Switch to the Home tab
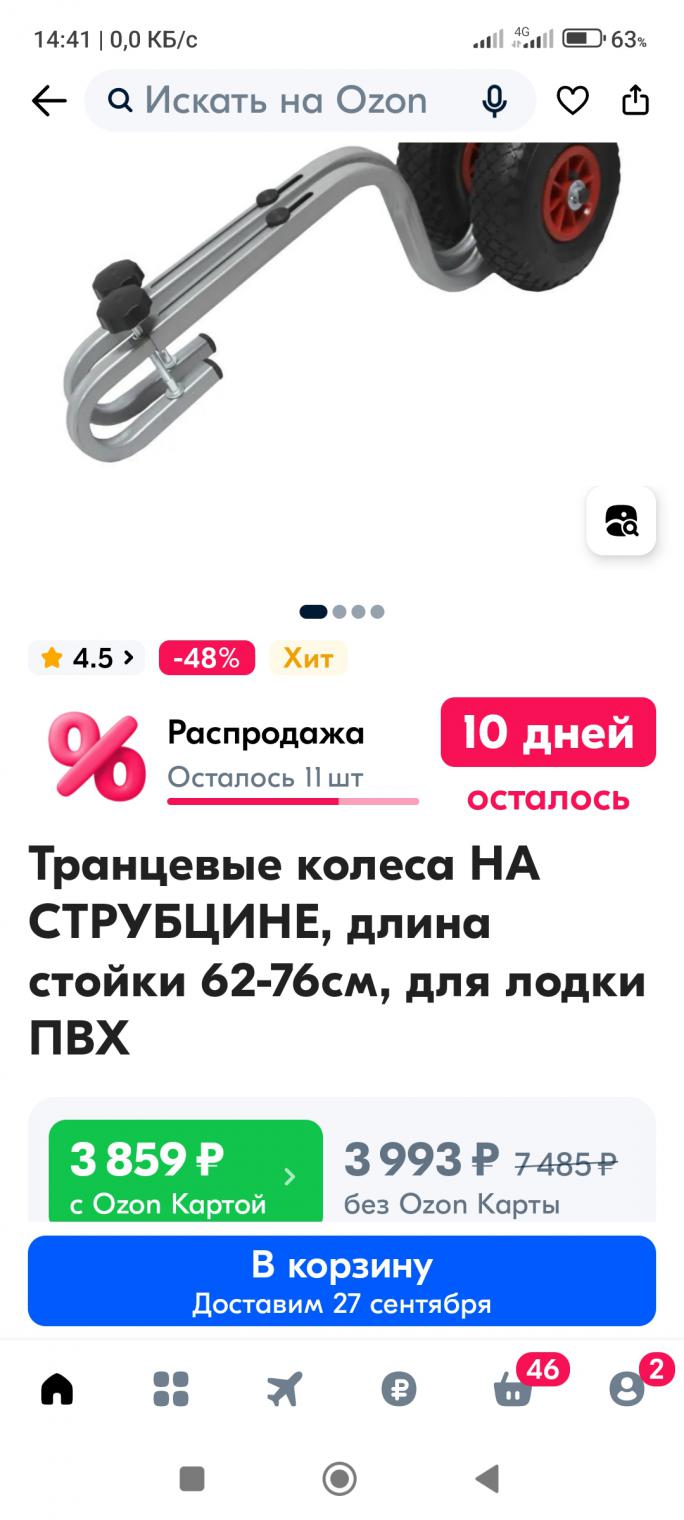The width and height of the screenshot is (684, 1520). click(57, 1389)
